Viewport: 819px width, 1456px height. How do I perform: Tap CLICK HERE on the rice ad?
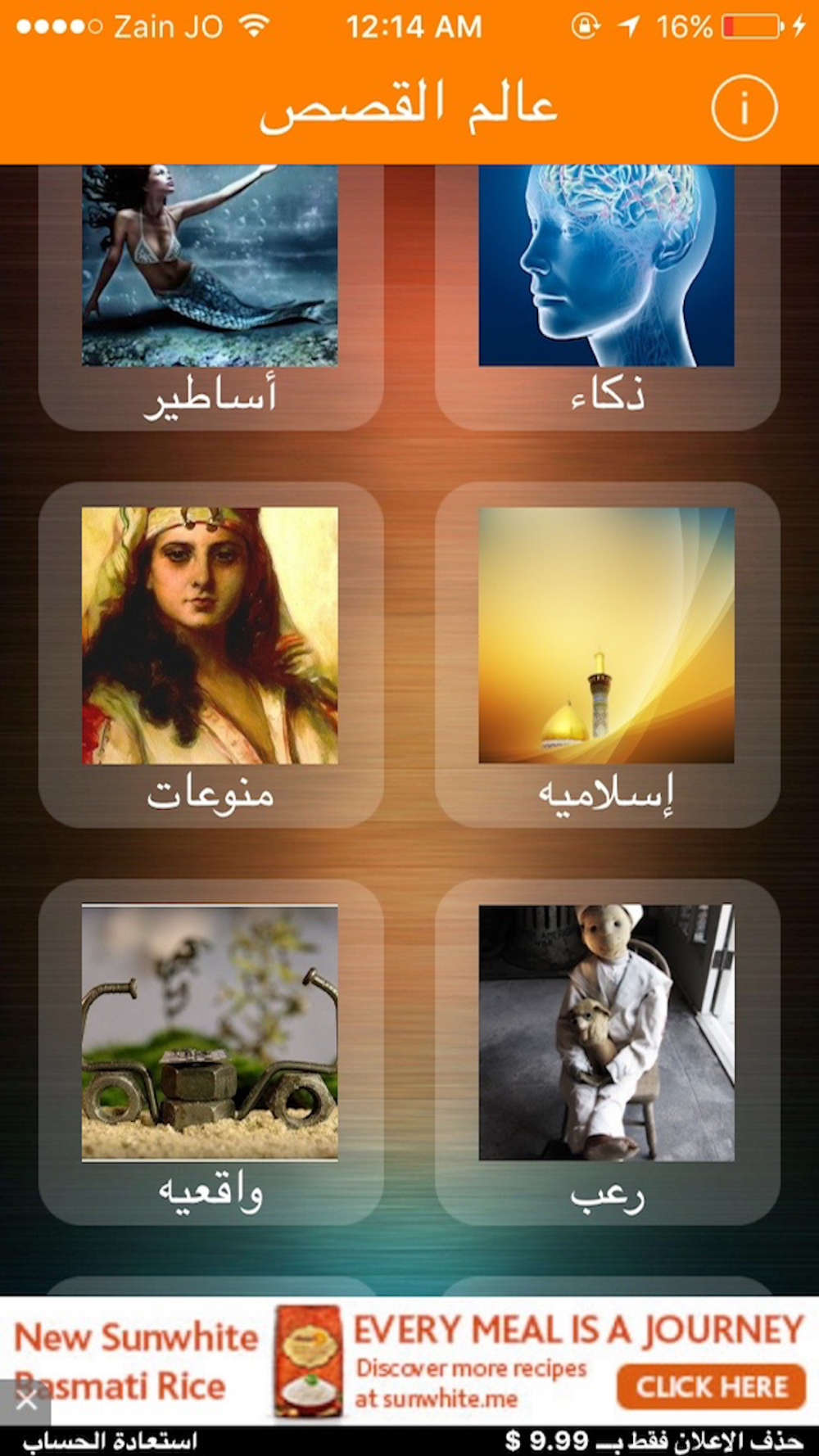(711, 1386)
